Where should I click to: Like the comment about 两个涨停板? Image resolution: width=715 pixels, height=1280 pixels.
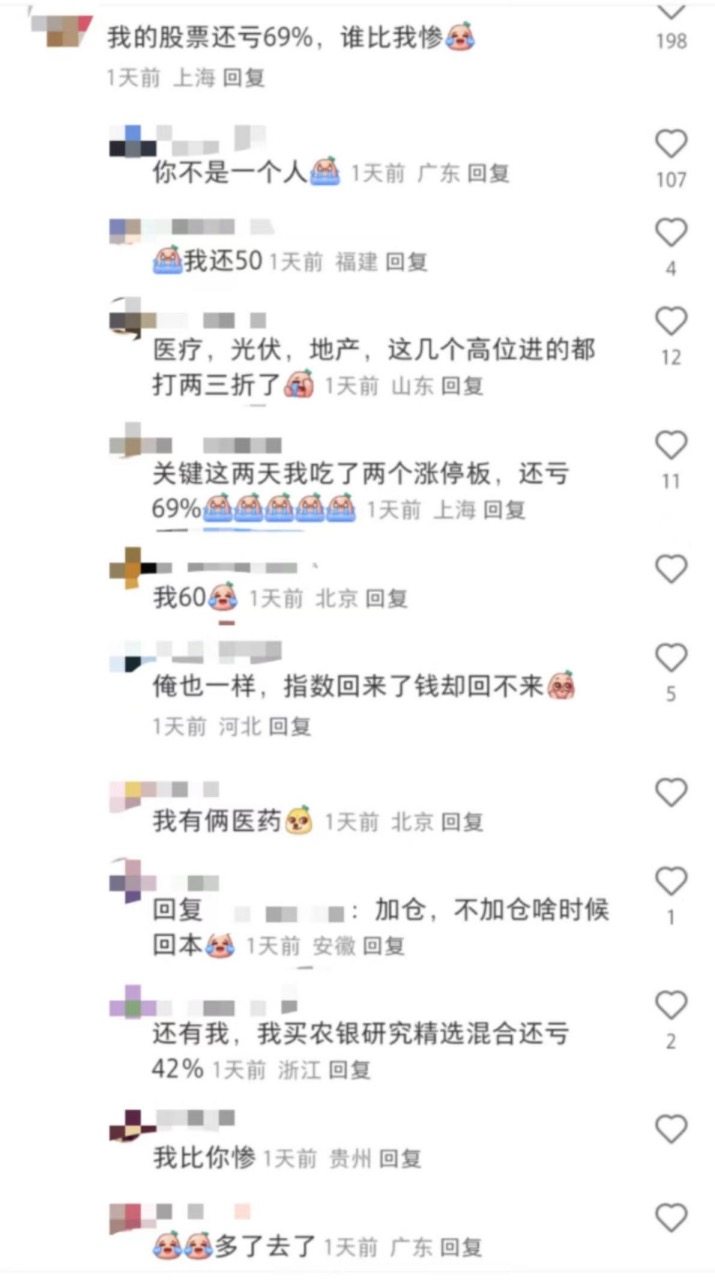pos(671,446)
